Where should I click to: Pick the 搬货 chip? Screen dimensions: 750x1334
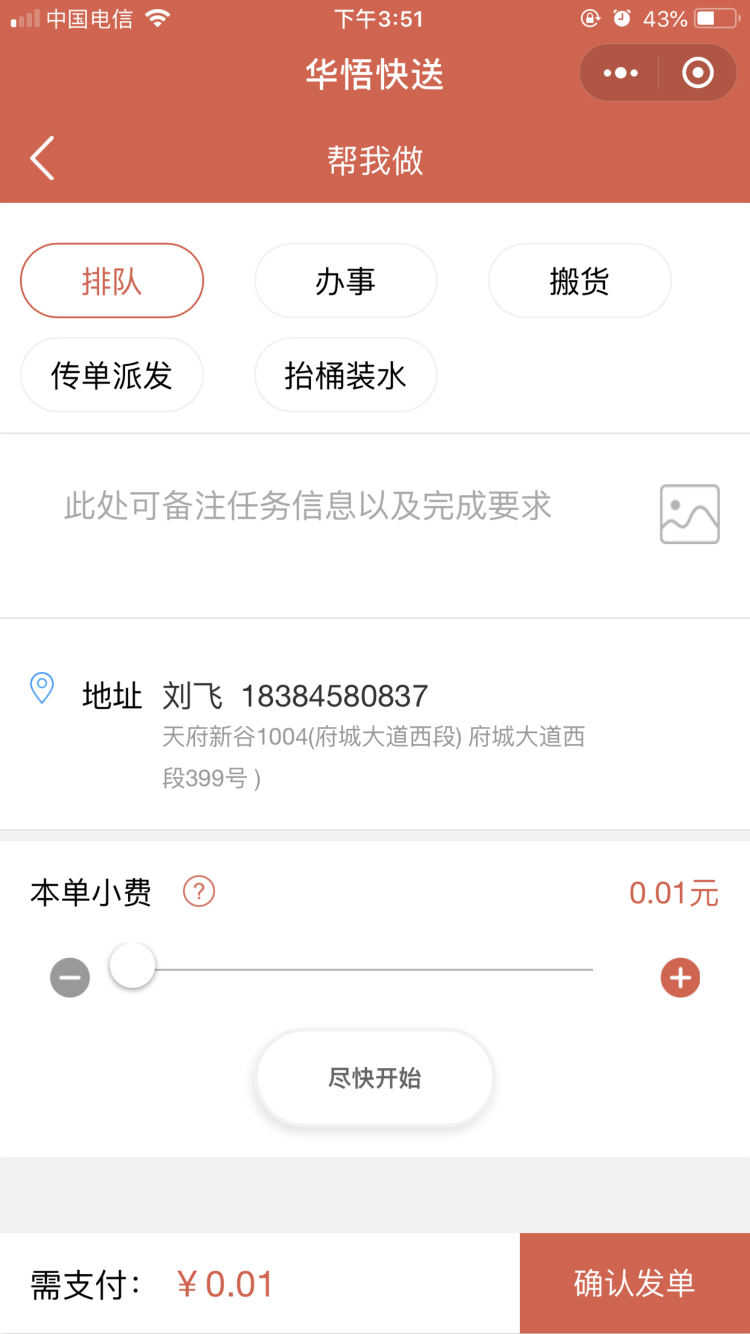[580, 281]
